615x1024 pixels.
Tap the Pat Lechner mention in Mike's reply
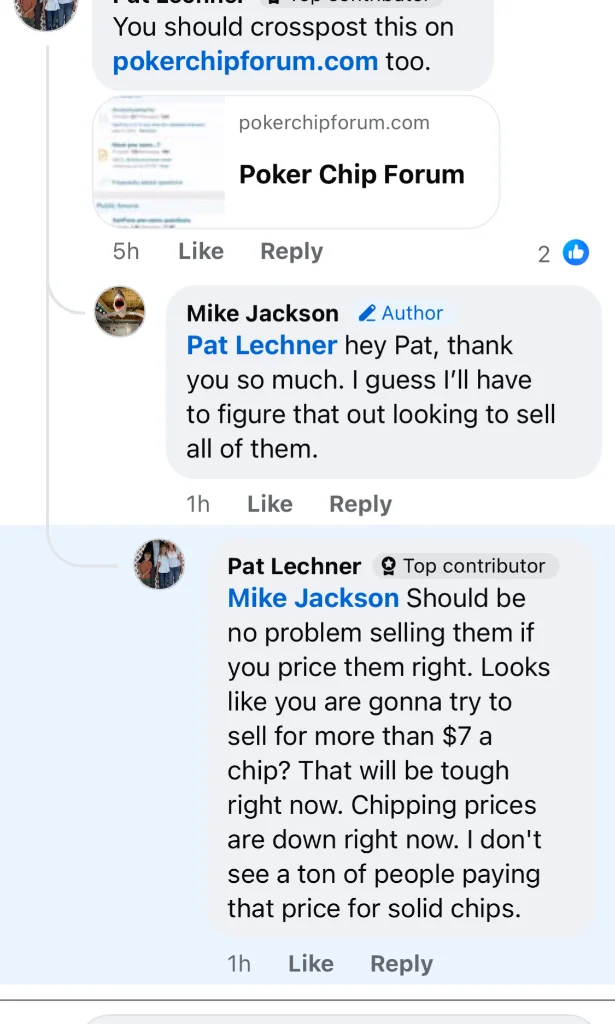(262, 345)
